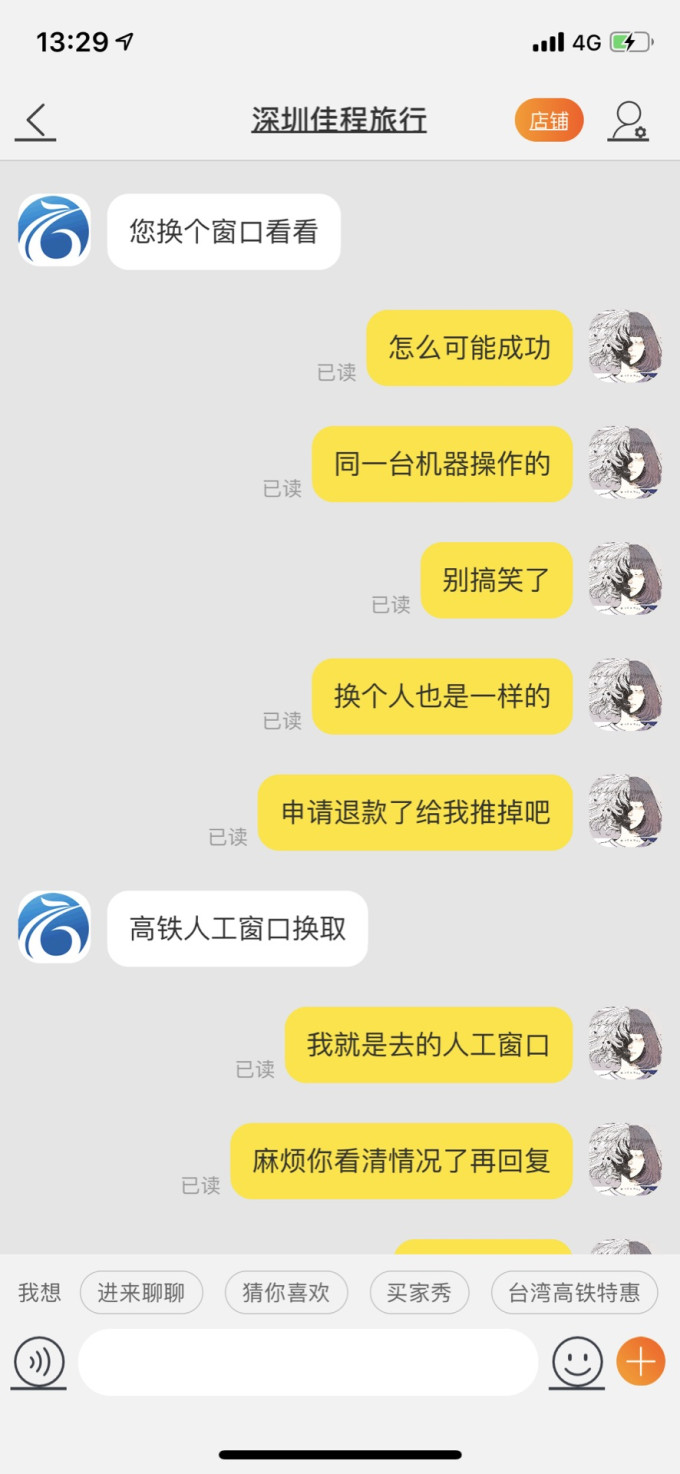Open the contact settings icon

coord(629,121)
